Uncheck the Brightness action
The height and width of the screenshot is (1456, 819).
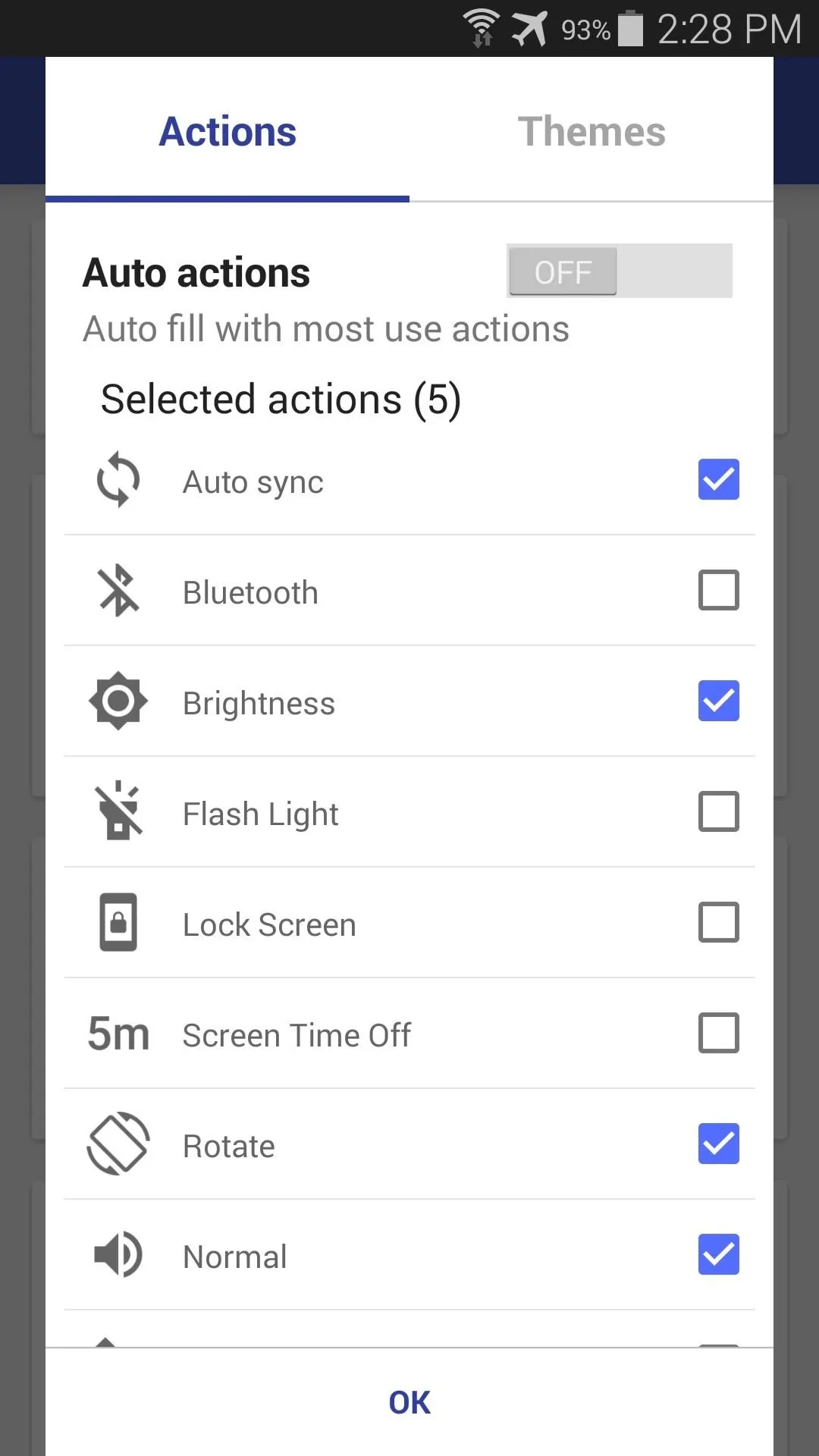tap(718, 701)
